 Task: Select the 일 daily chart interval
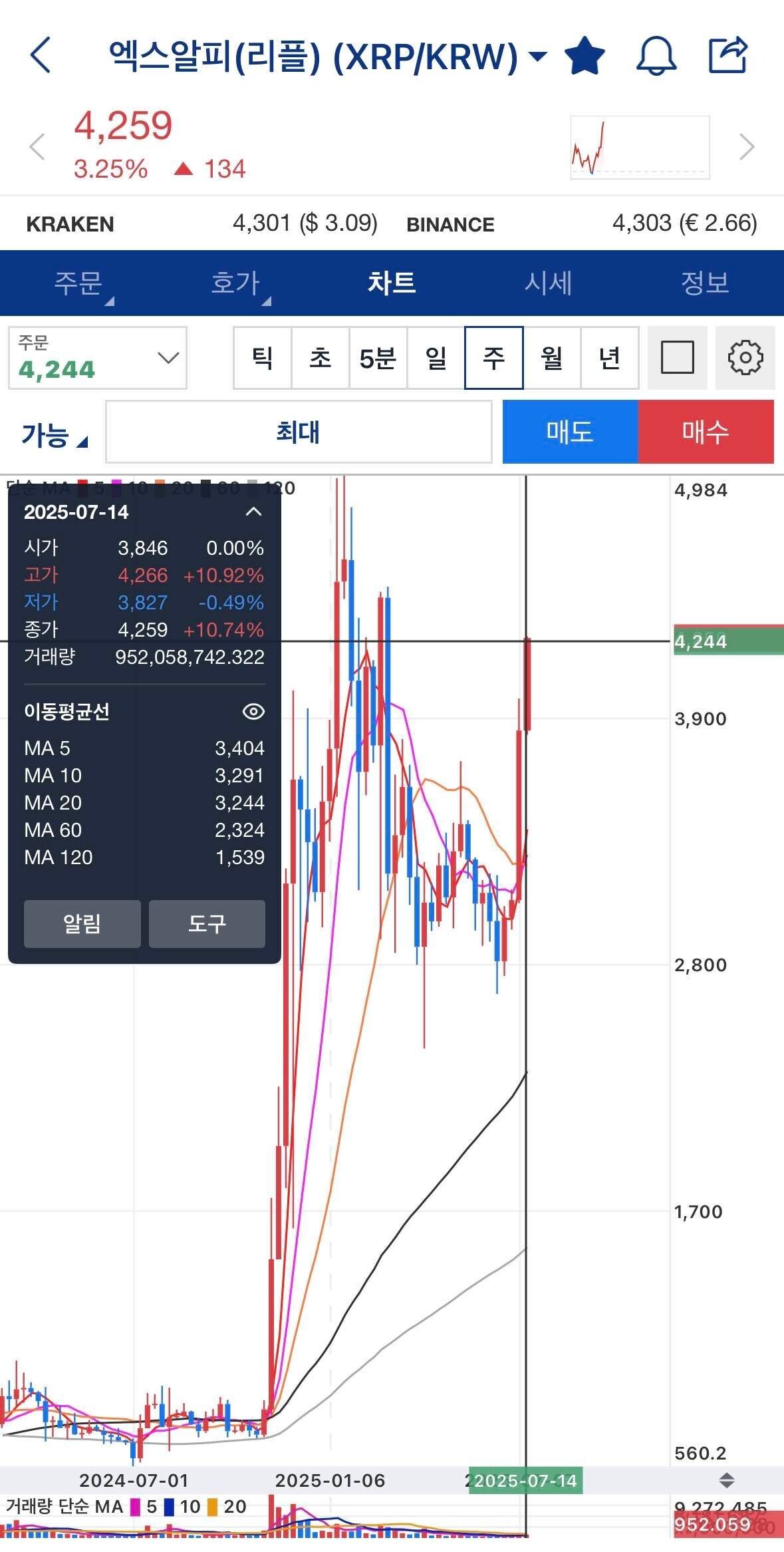coord(436,358)
